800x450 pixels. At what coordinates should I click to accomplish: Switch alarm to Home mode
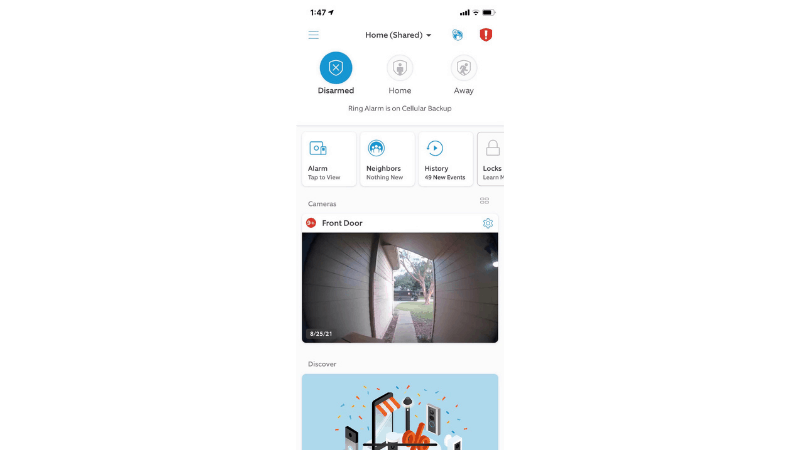pos(400,68)
